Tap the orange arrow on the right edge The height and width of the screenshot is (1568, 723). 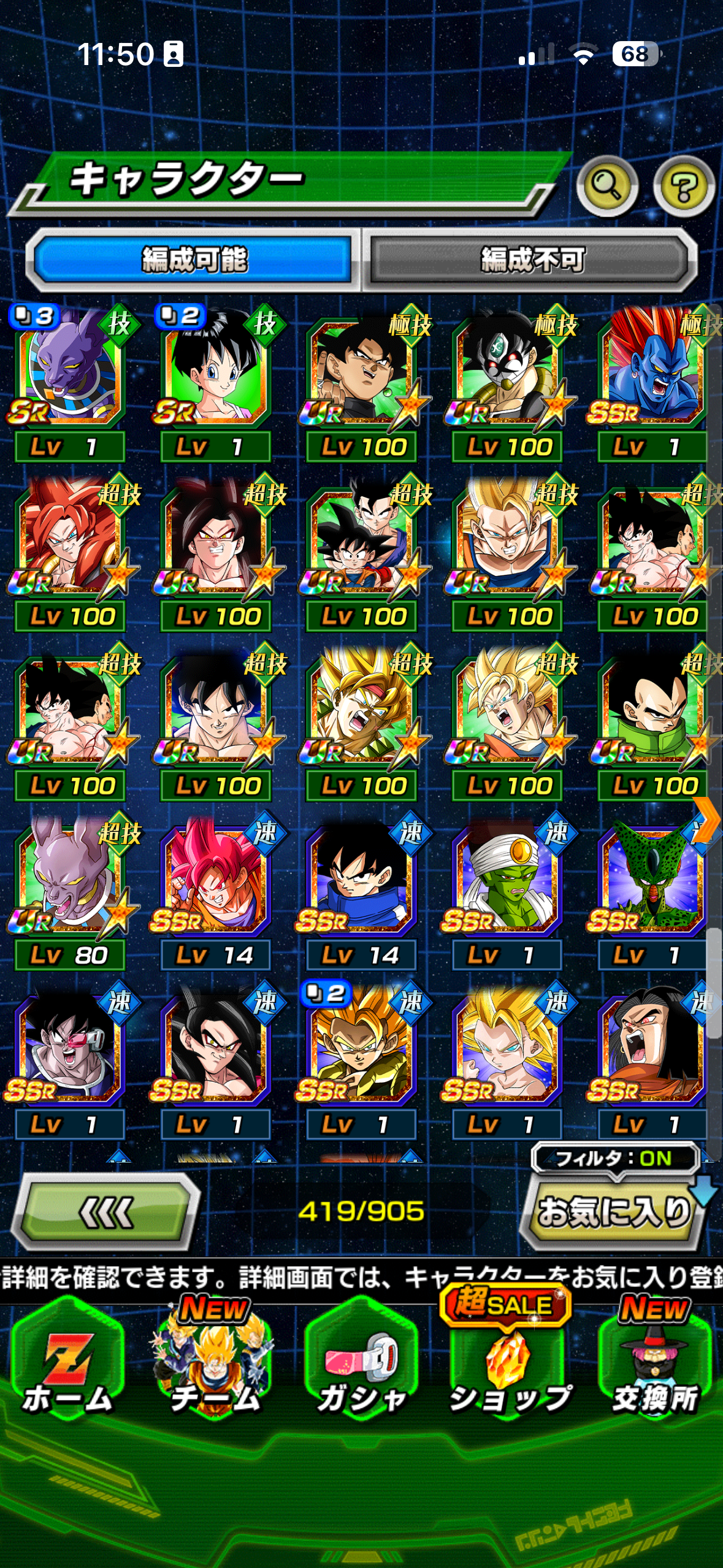[707, 820]
